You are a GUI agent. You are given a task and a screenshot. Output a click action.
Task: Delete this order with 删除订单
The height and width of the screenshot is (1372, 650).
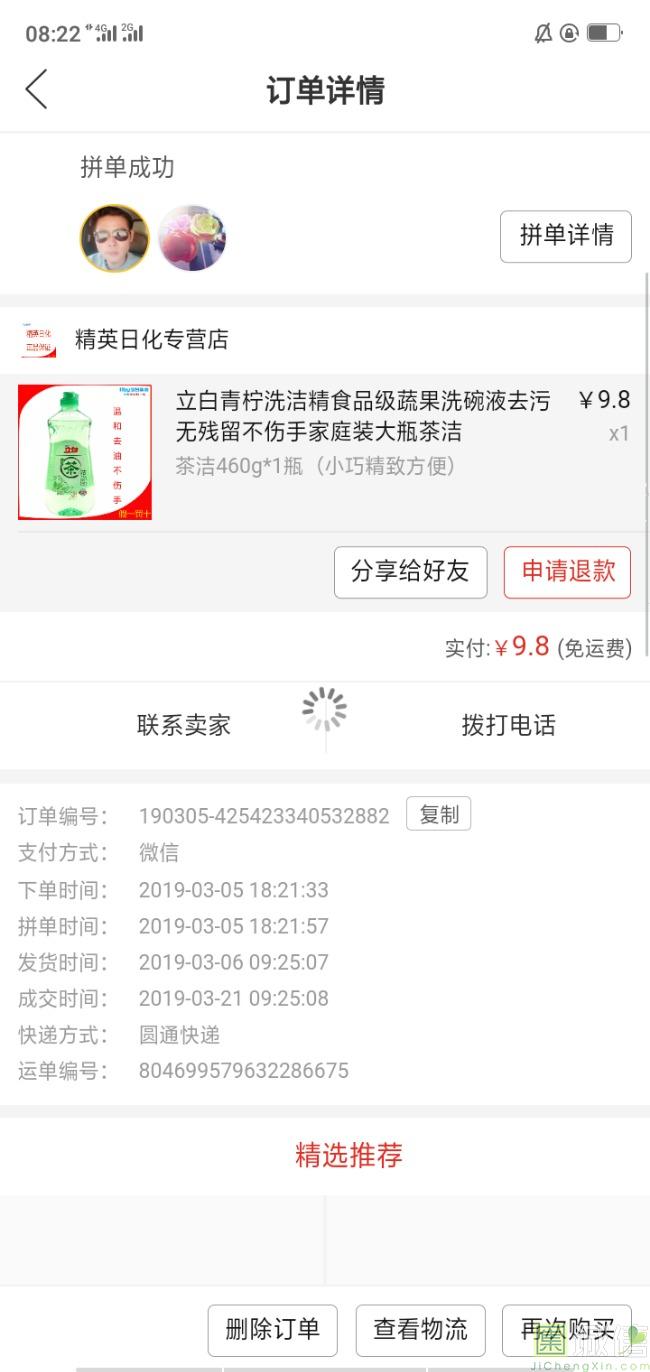pyautogui.click(x=272, y=1329)
